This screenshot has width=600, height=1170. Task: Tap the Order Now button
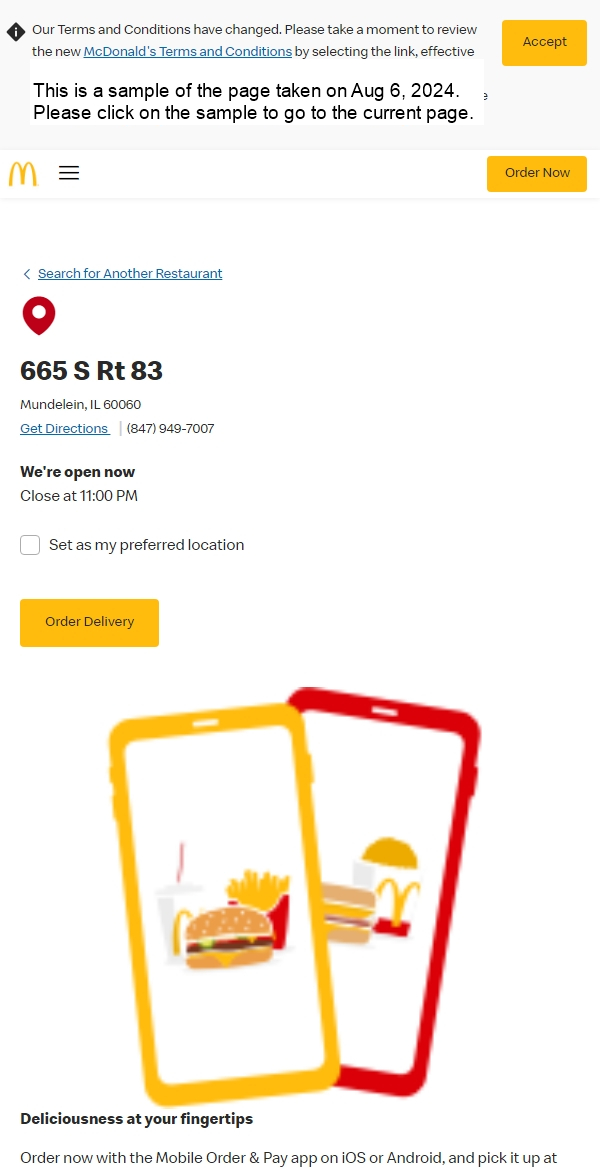(536, 173)
